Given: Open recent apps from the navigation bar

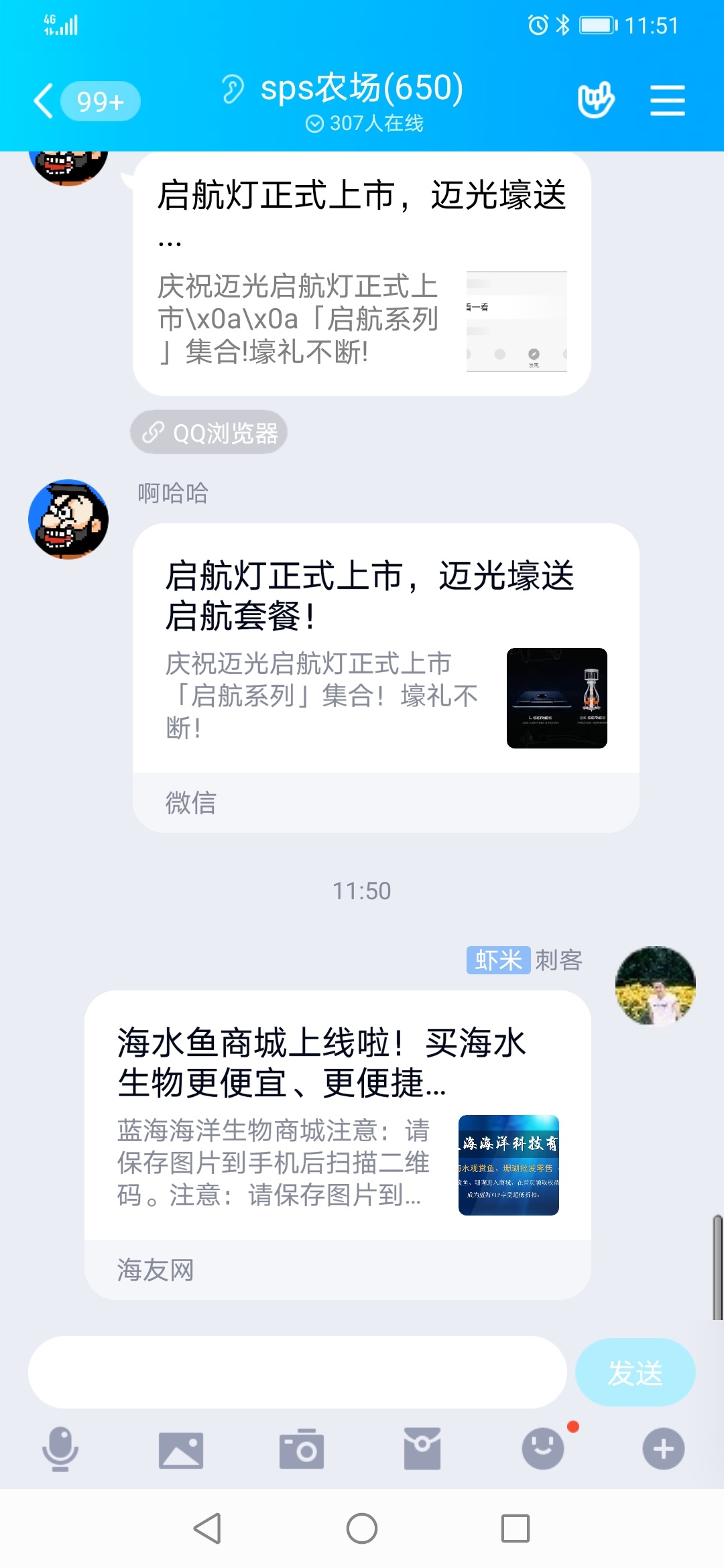Looking at the screenshot, I should (516, 1528).
